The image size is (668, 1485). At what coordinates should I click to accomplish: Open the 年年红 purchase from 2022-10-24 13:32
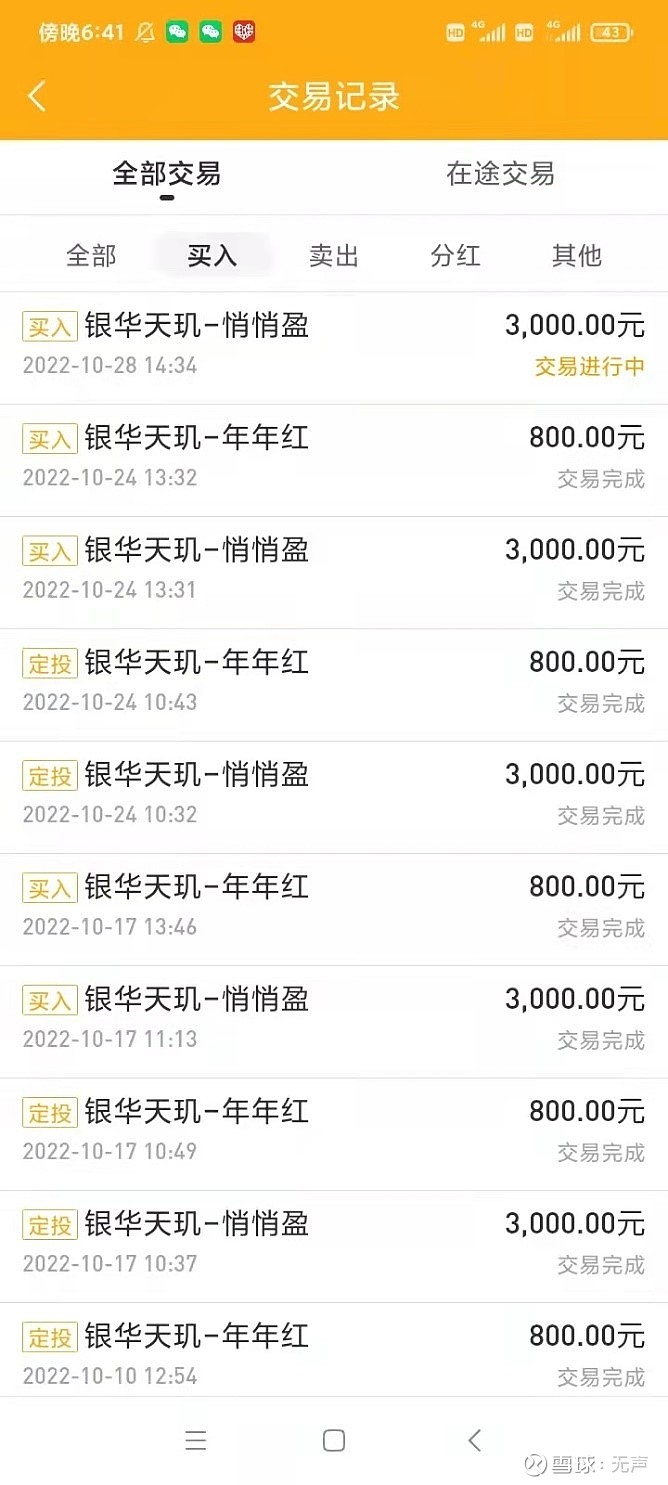pos(334,460)
